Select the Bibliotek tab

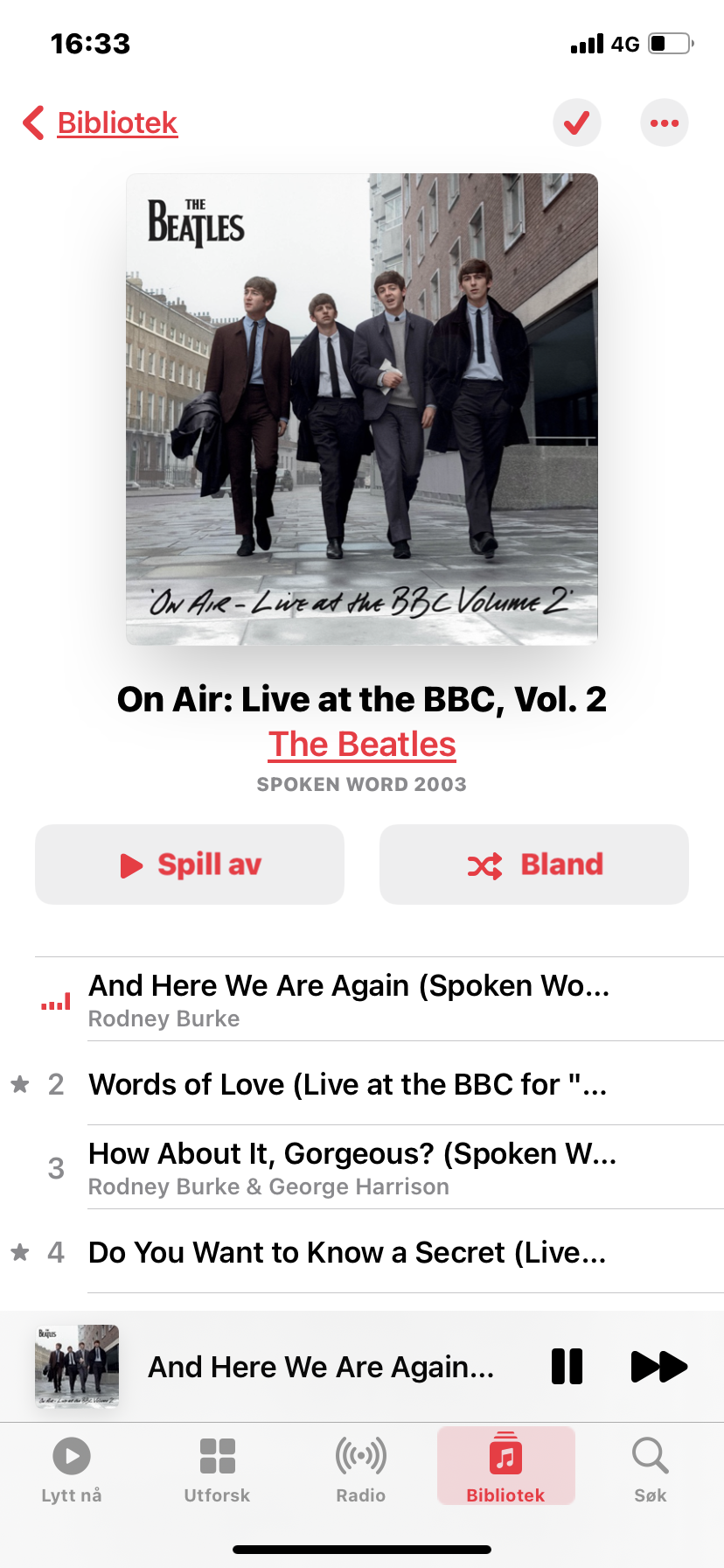506,1466
